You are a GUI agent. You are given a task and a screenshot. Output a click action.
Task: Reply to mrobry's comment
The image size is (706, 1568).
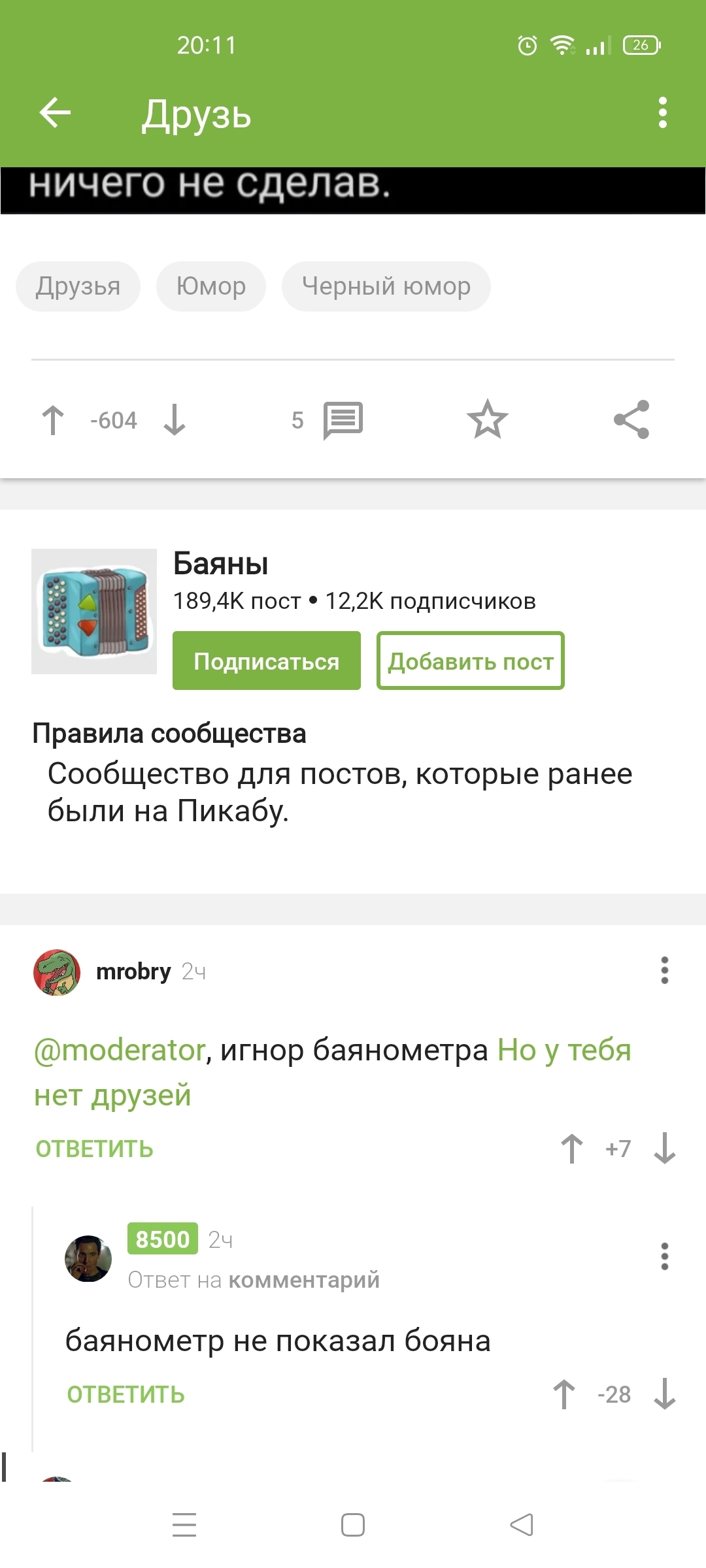95,1149
